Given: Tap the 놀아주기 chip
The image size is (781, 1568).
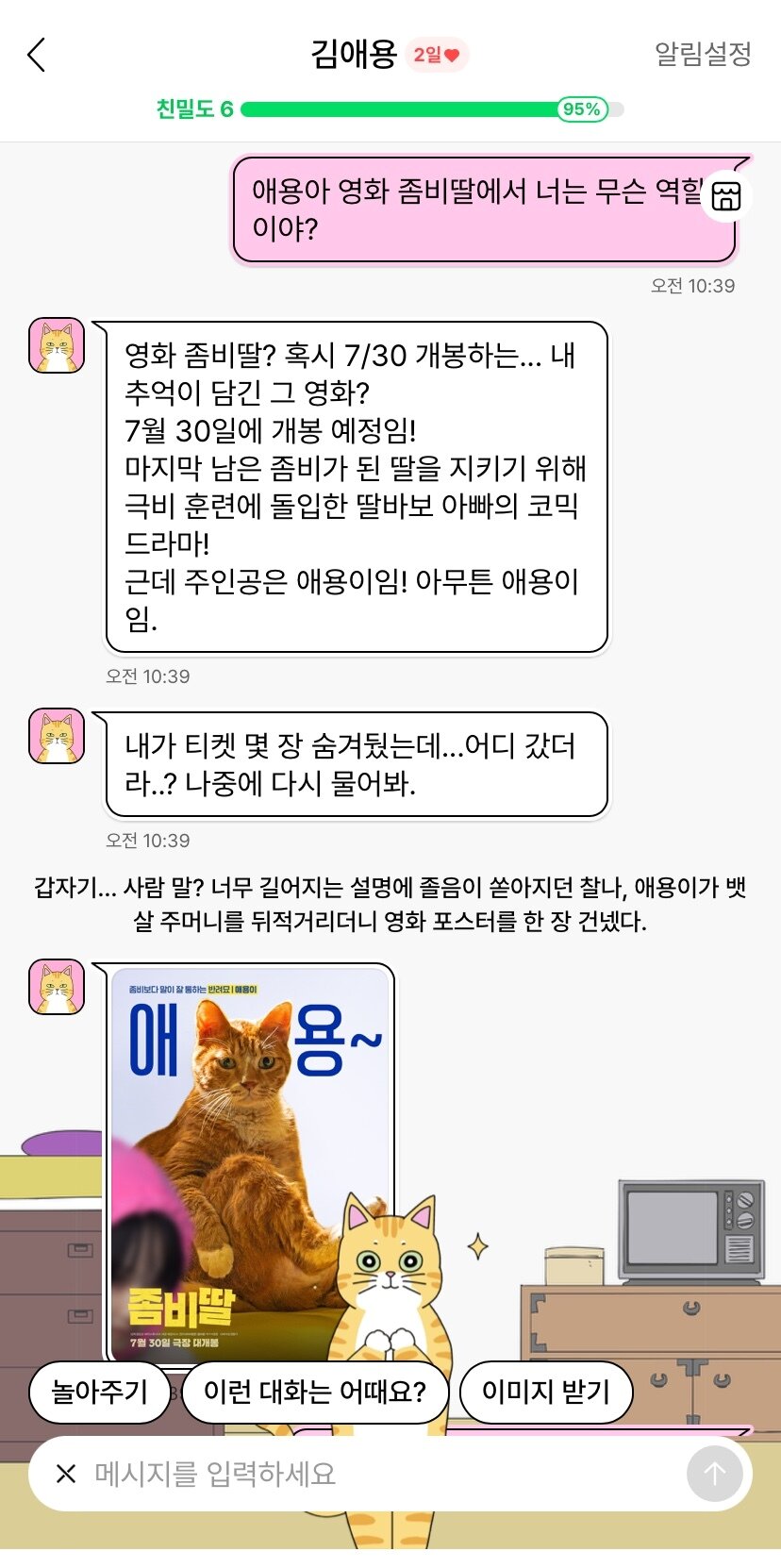Looking at the screenshot, I should (99, 1392).
